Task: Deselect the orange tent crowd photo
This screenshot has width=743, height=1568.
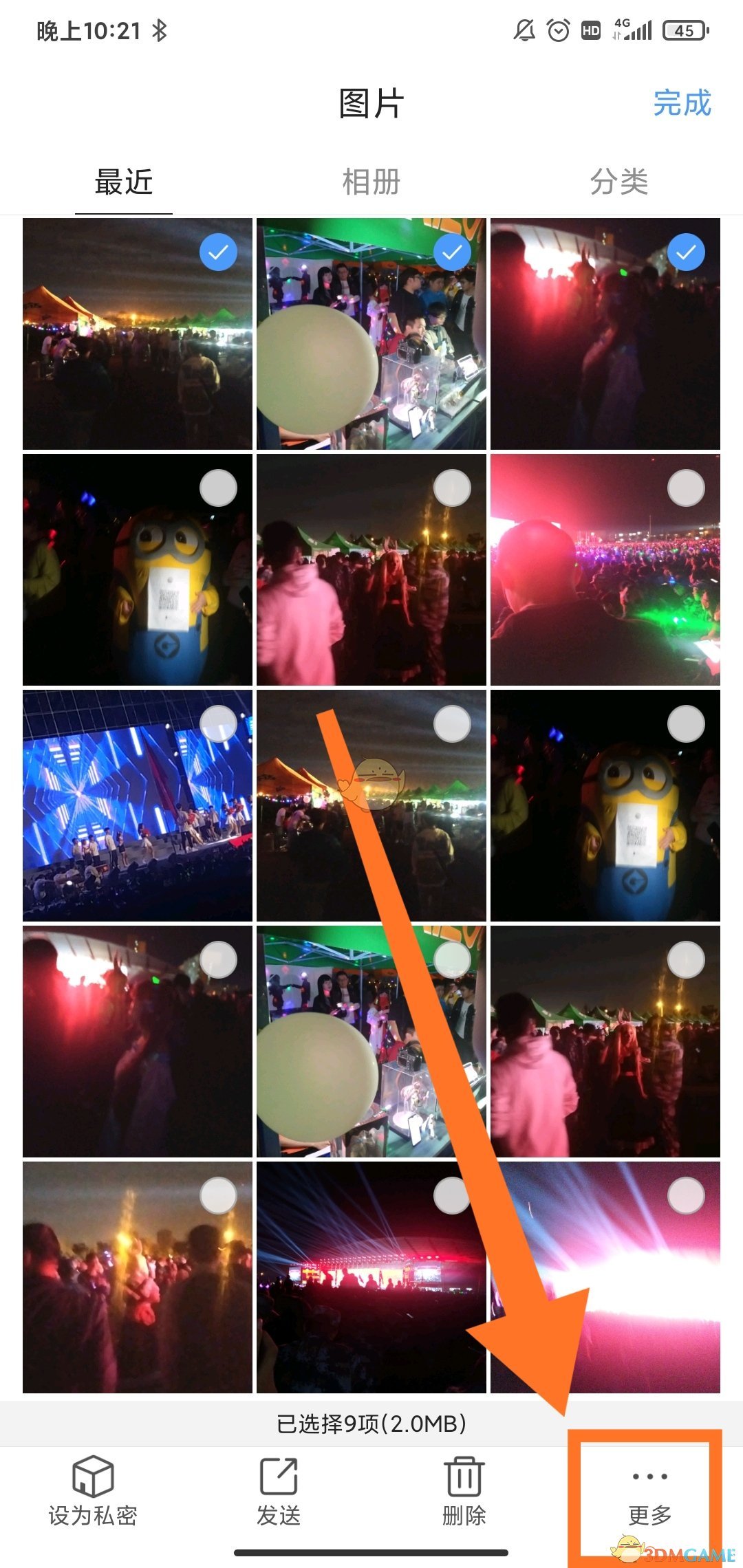Action: (218, 253)
